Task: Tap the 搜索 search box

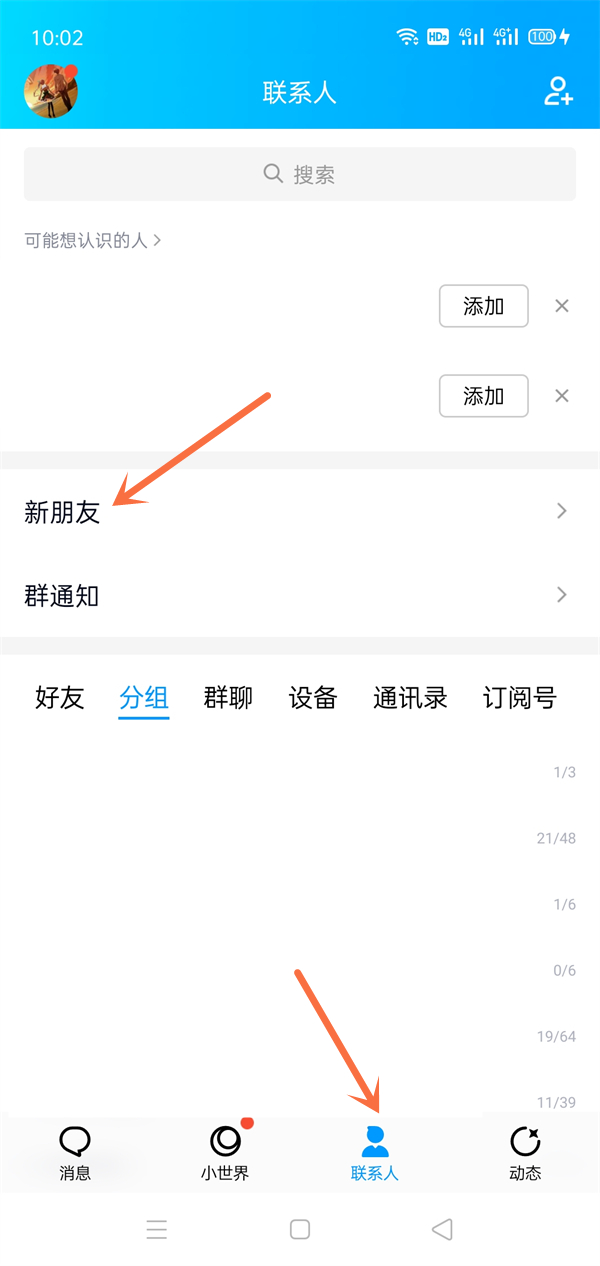Action: click(300, 175)
